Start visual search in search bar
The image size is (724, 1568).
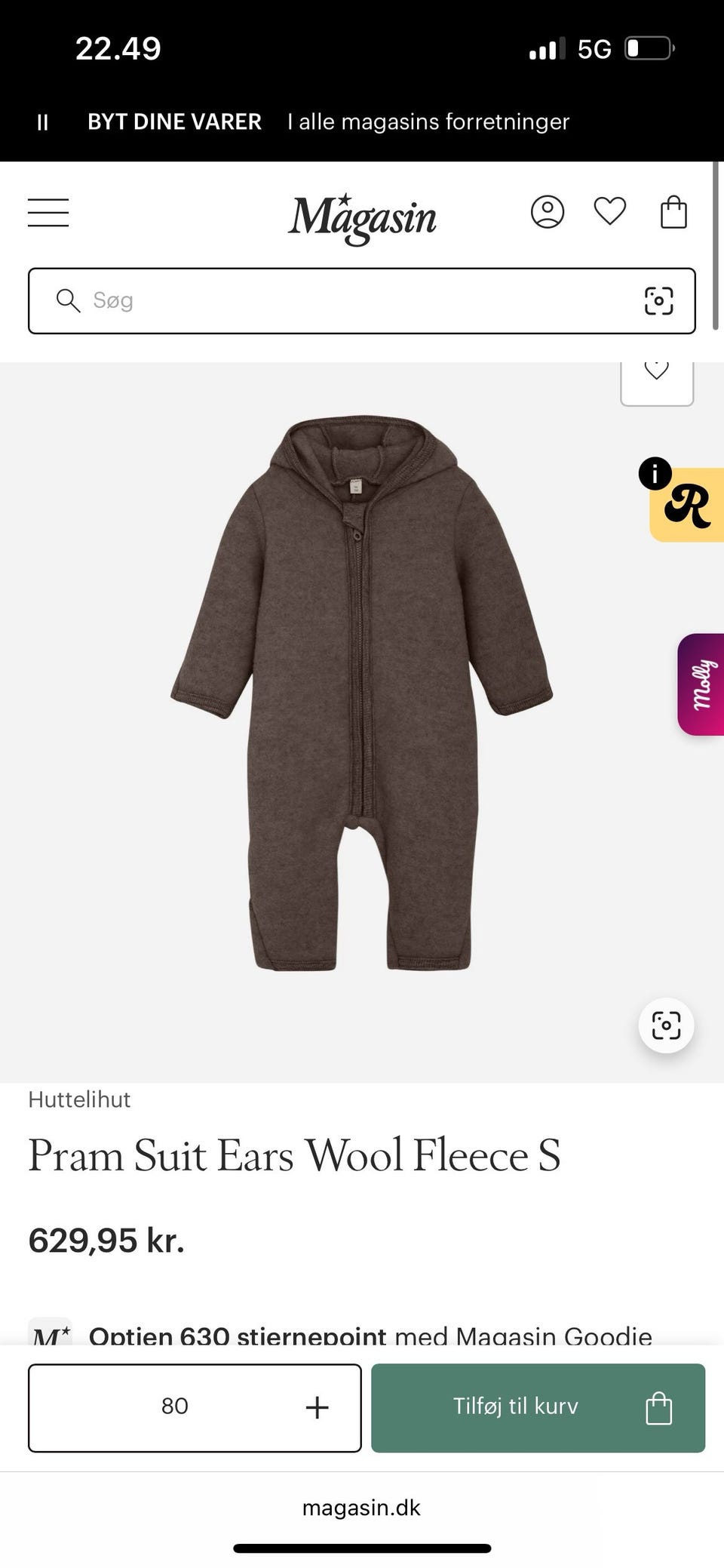(x=658, y=300)
